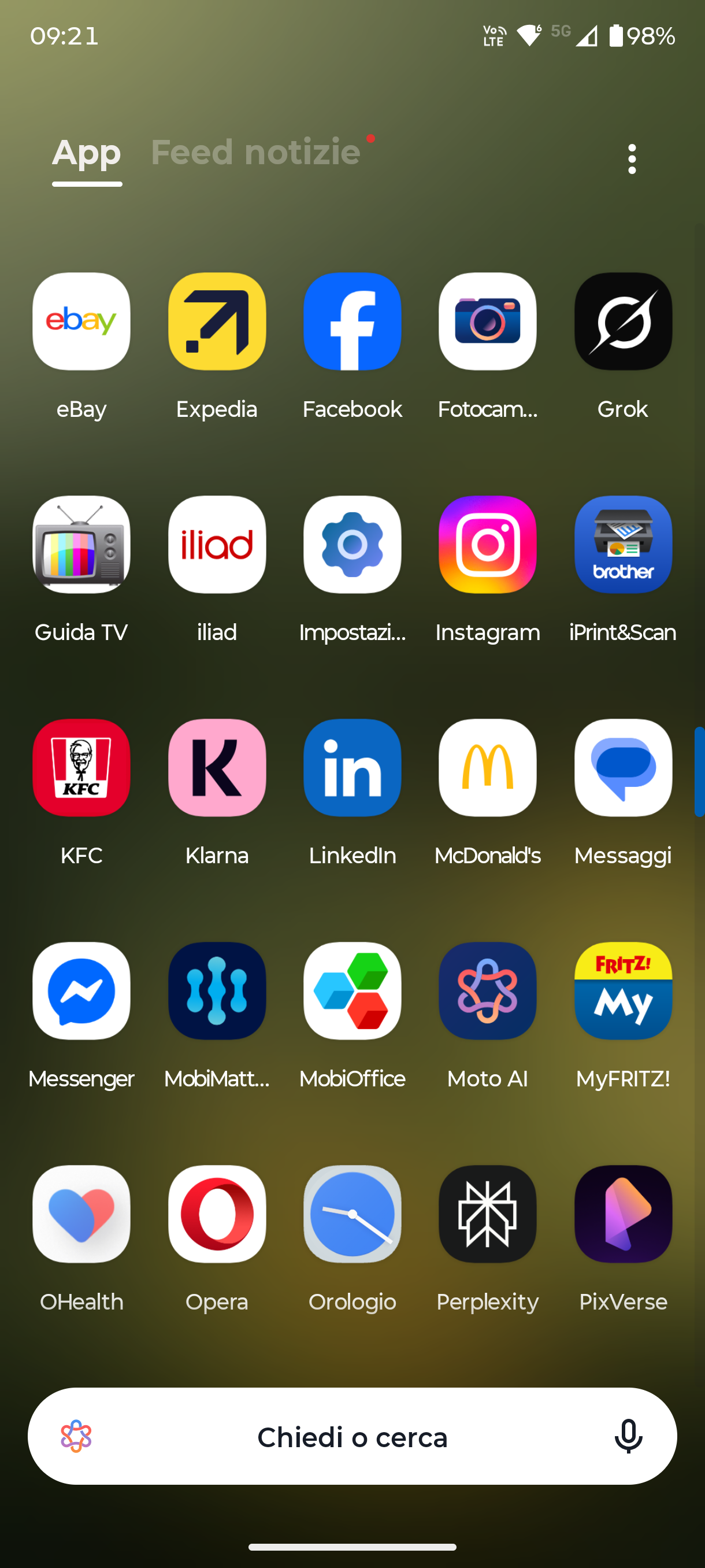Screen dimensions: 705x1568
Task: Open Brother iPrint&Scan
Action: (x=622, y=545)
